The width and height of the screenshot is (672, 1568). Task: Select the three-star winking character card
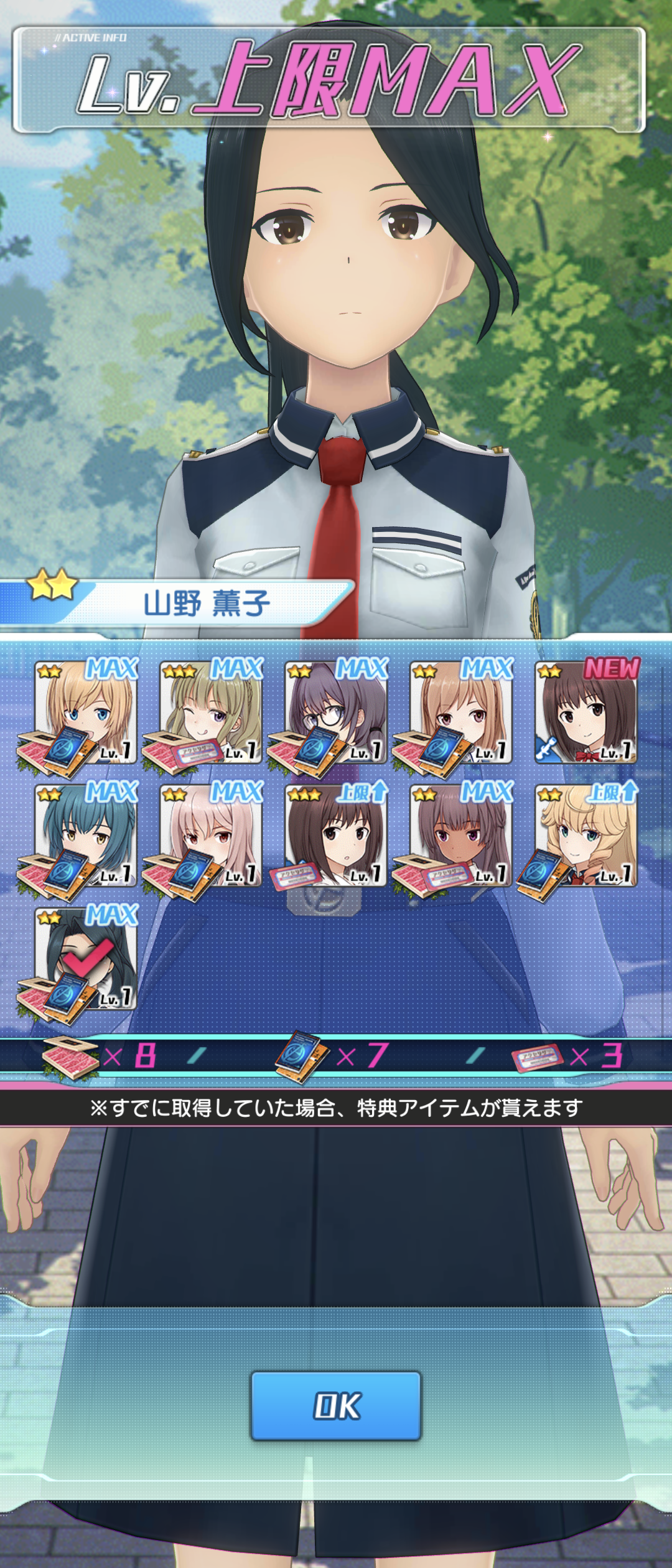click(211, 712)
